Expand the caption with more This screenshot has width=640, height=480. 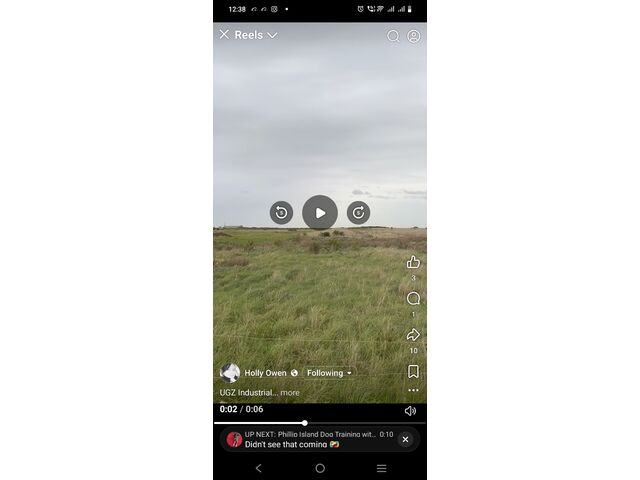pos(290,393)
